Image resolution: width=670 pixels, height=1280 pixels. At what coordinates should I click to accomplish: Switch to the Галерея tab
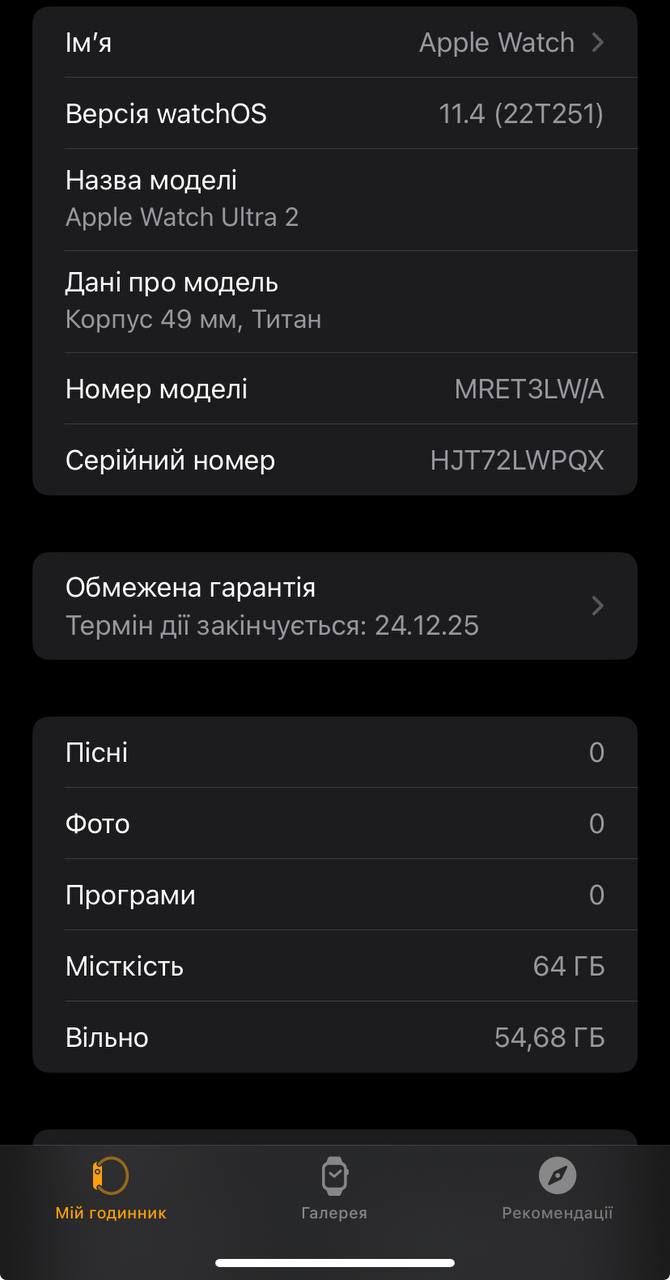click(334, 1190)
